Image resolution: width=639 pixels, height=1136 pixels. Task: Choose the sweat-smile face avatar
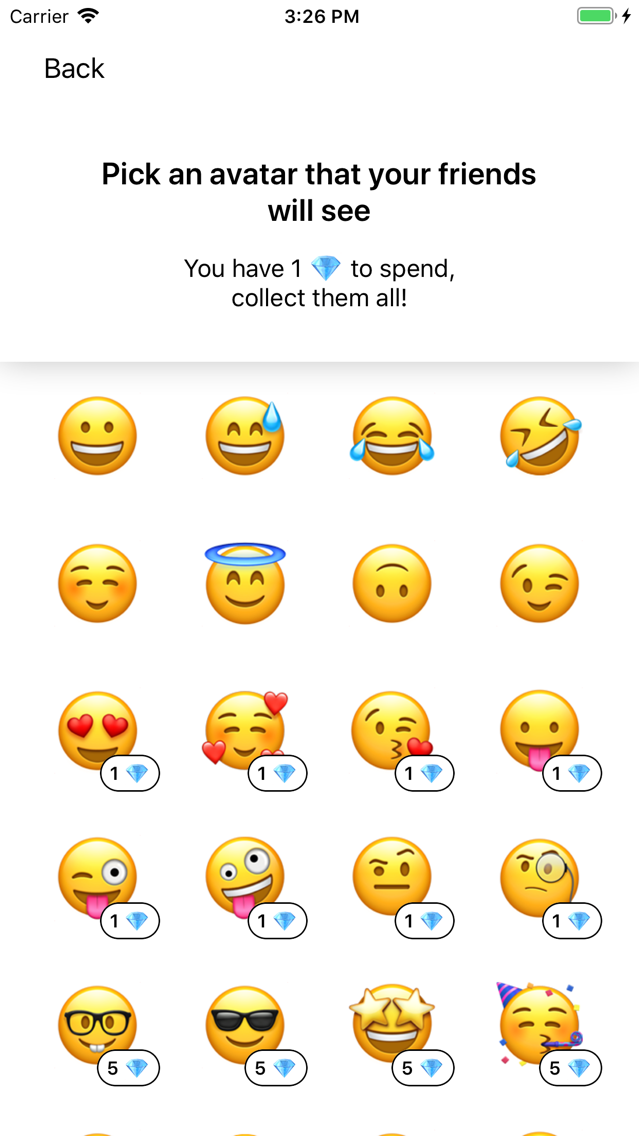pos(245,435)
